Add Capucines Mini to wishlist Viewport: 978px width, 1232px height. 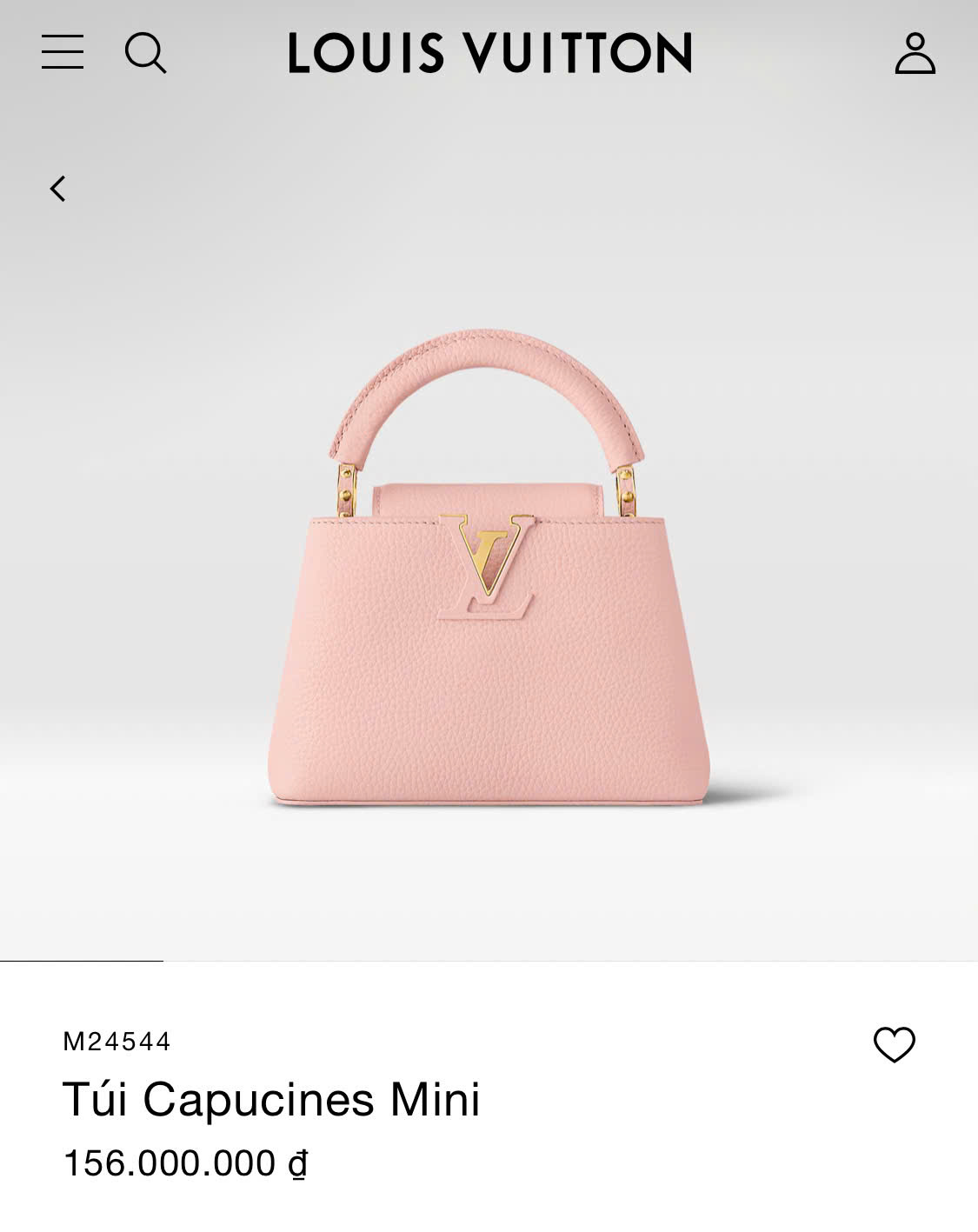tap(894, 1044)
